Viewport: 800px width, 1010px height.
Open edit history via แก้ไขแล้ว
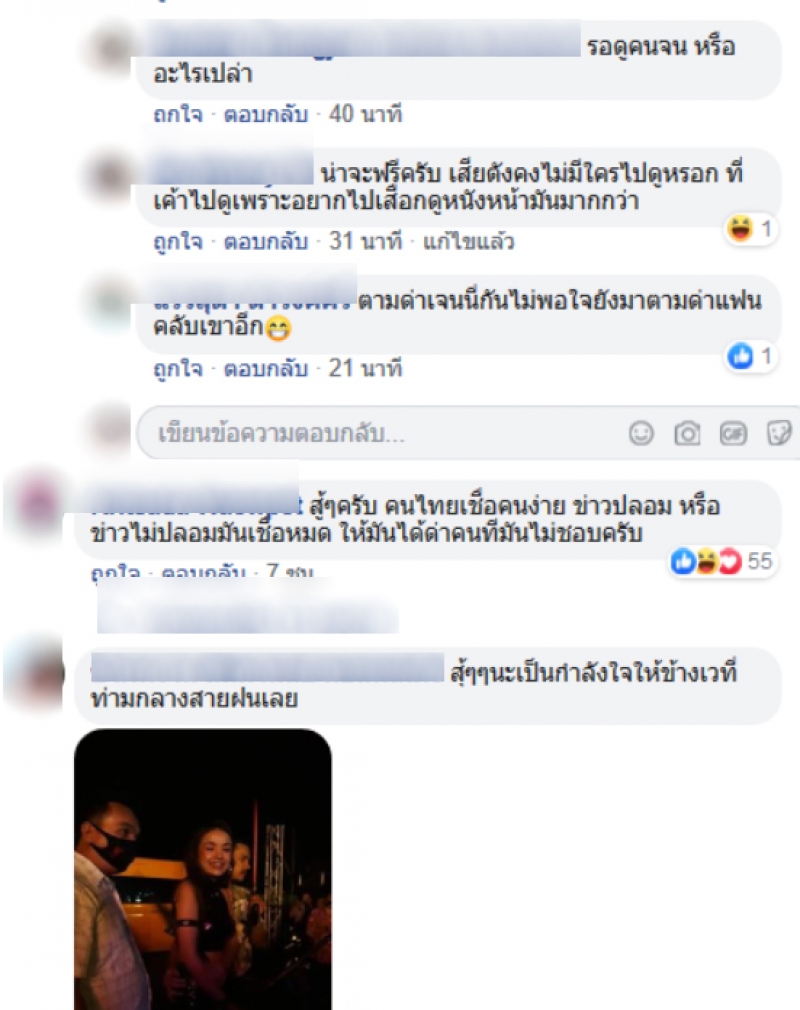pos(468,241)
